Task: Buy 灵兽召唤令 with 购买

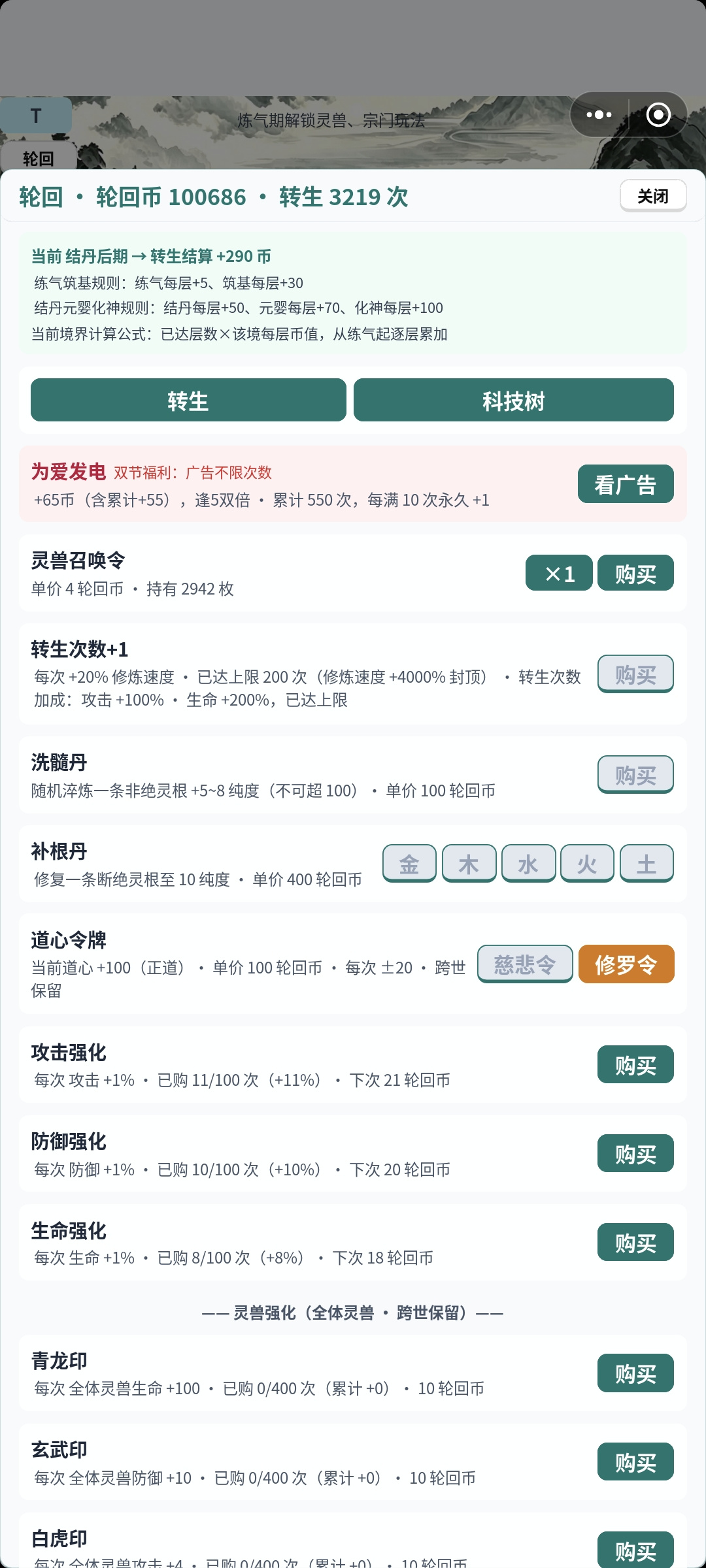Action: pyautogui.click(x=635, y=573)
